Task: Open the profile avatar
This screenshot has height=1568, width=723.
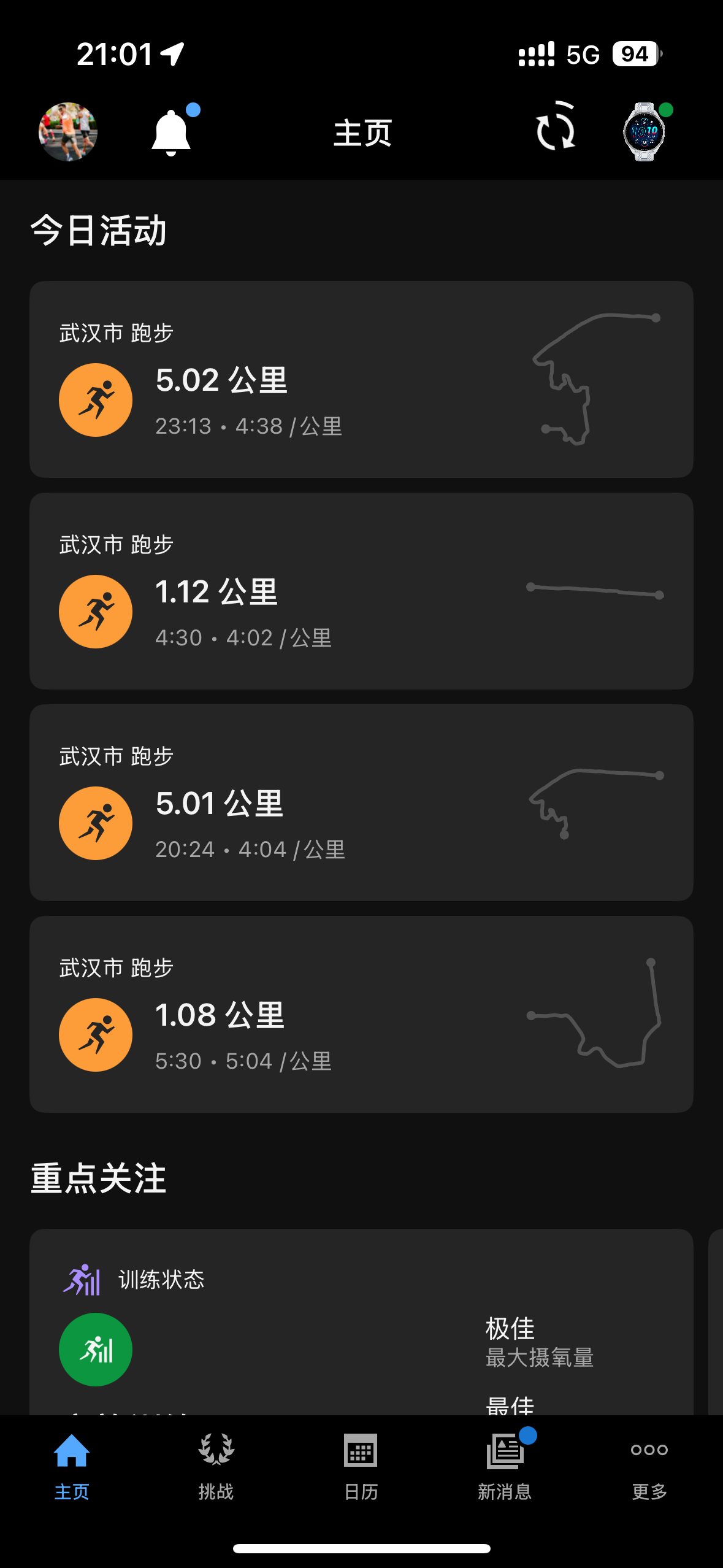Action: pos(68,132)
